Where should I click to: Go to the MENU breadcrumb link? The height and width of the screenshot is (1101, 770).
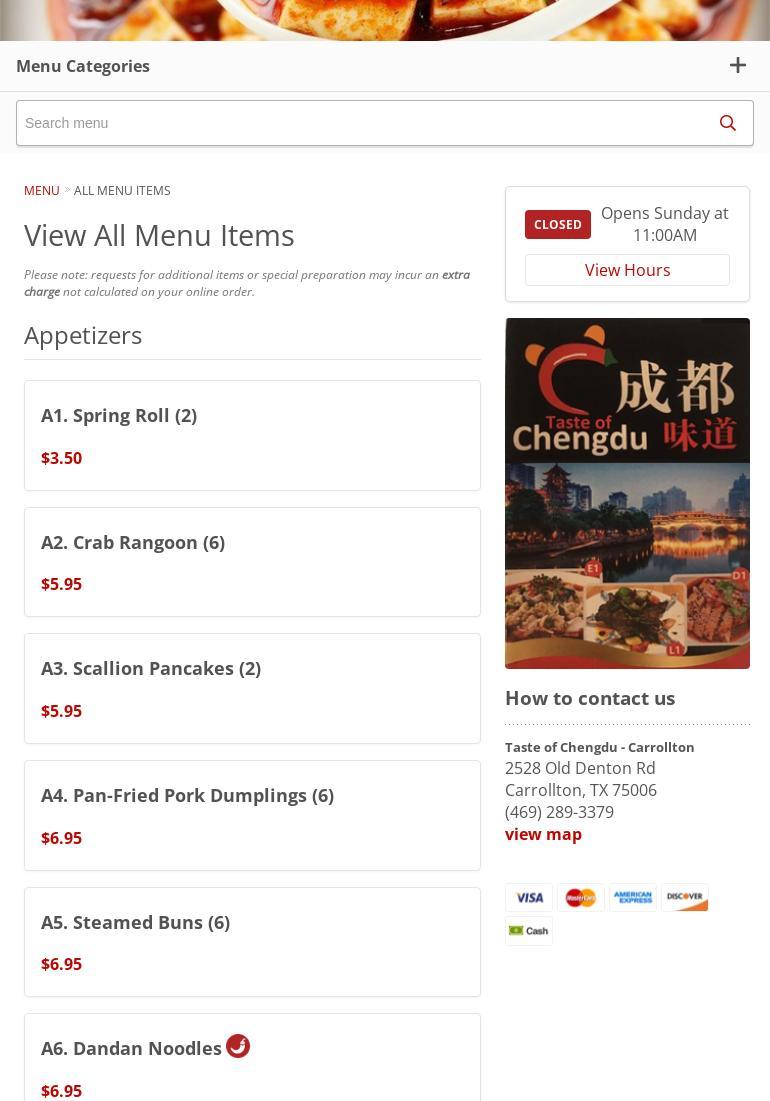point(42,190)
